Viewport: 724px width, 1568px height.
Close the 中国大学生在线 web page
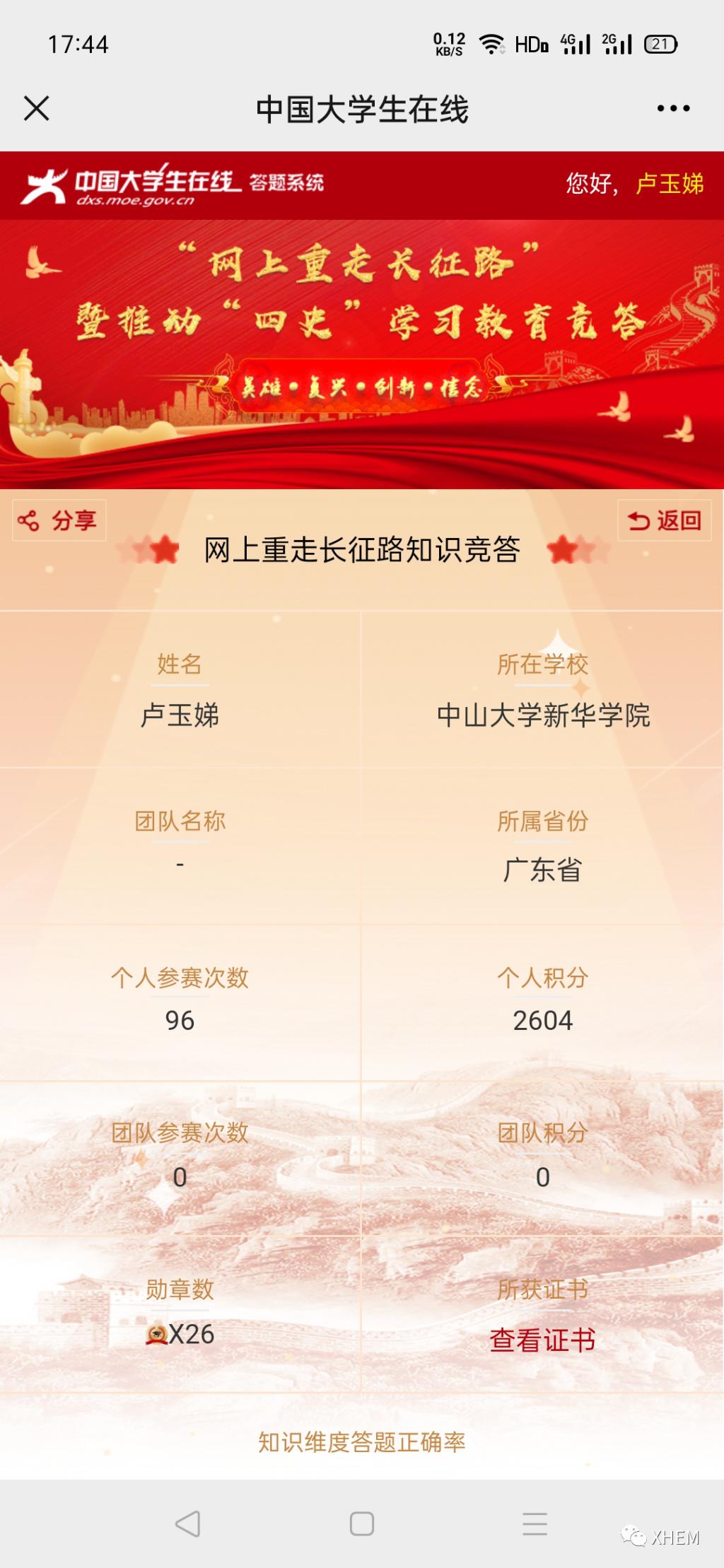point(37,109)
